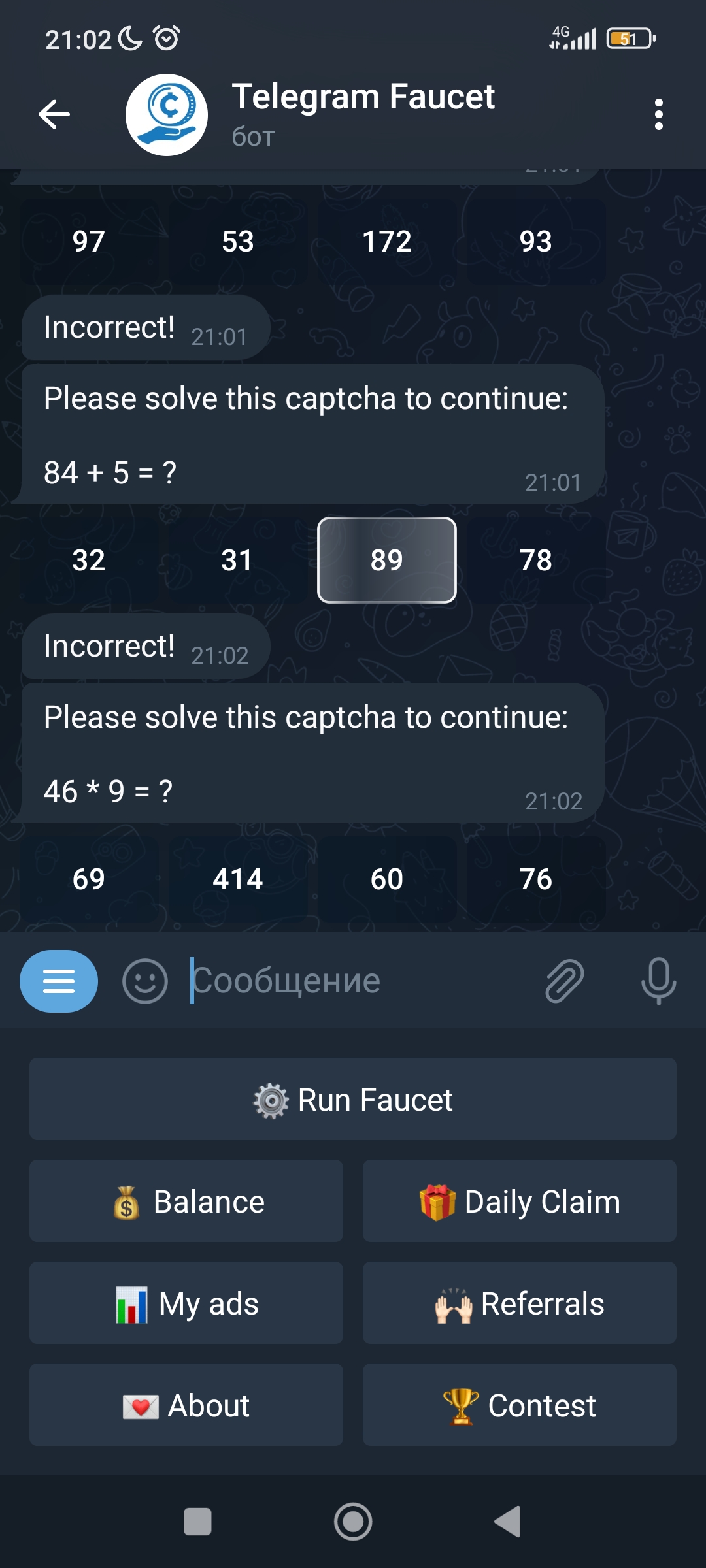706x1568 pixels.
Task: Pick the 76 captcha answer button
Action: coord(536,879)
